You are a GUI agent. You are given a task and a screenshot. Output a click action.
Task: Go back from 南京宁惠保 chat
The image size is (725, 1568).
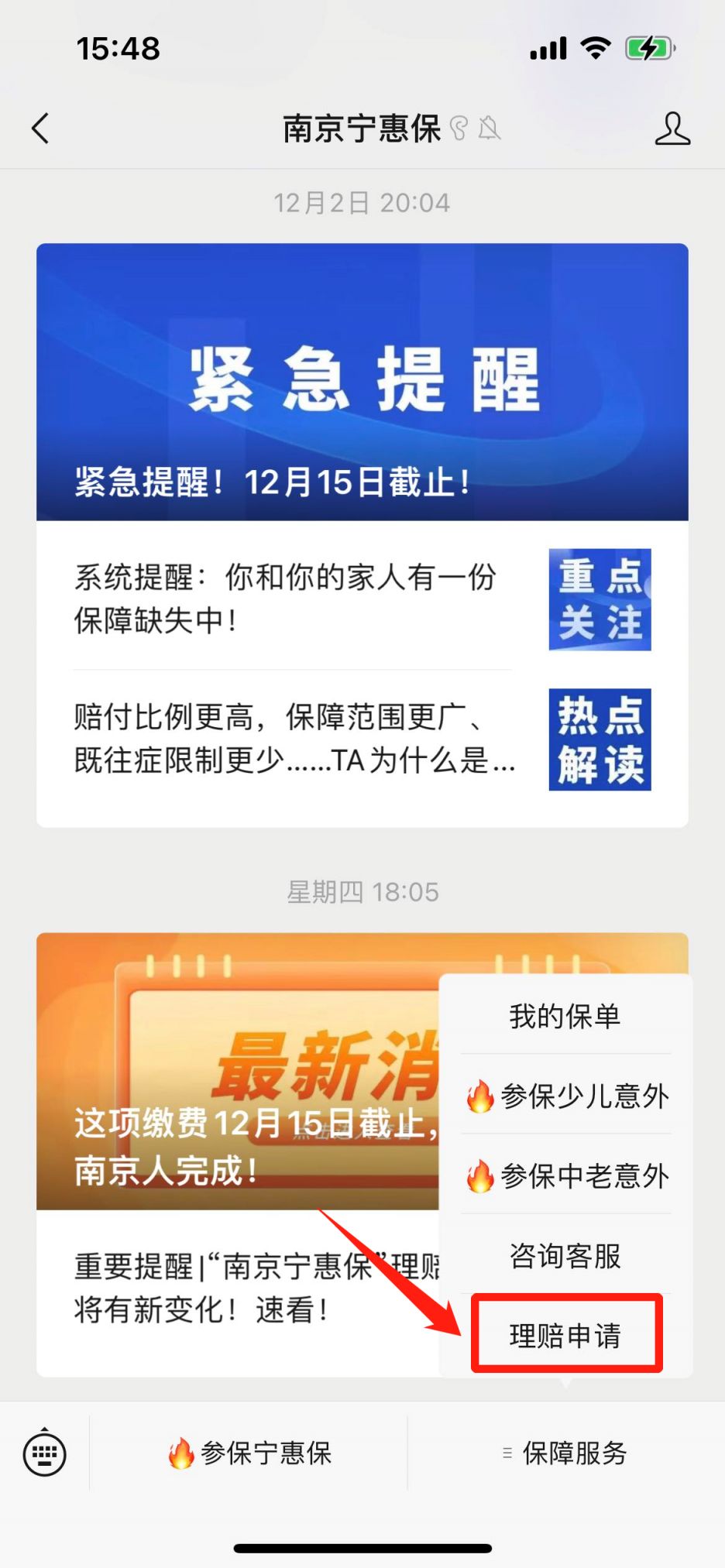point(41,129)
